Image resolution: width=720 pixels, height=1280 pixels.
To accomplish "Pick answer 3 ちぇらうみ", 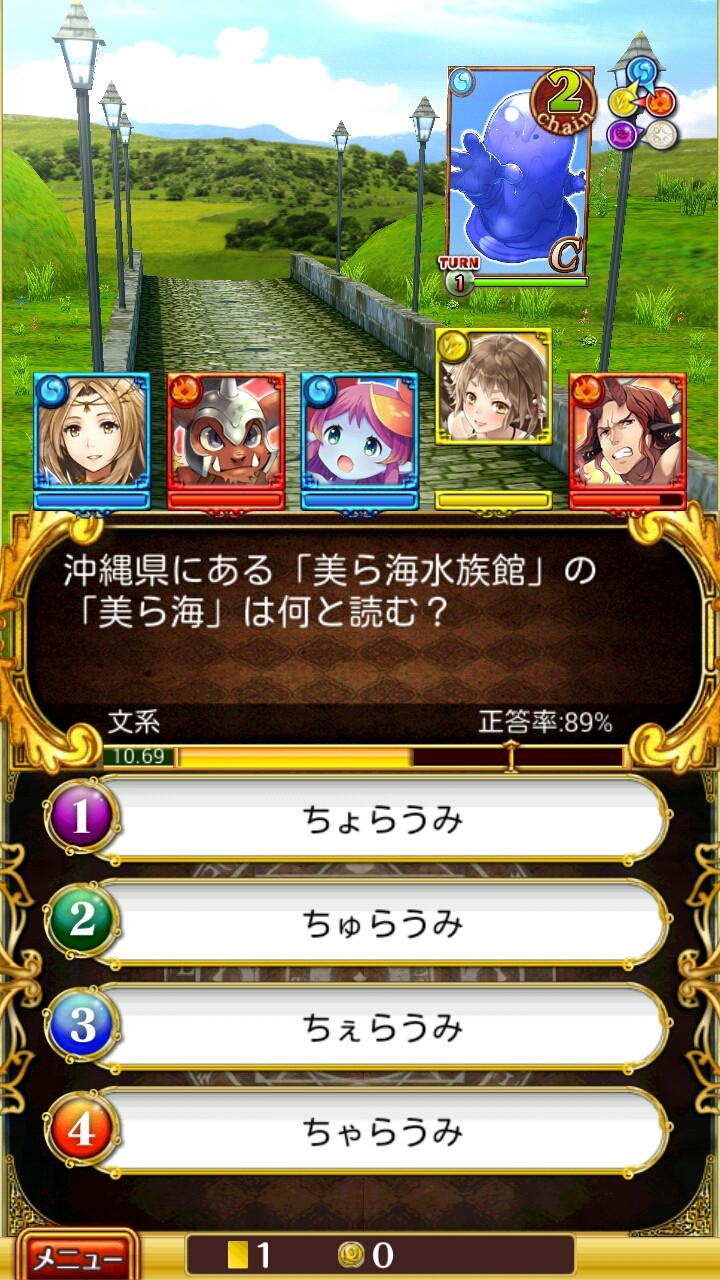I will point(358,1028).
